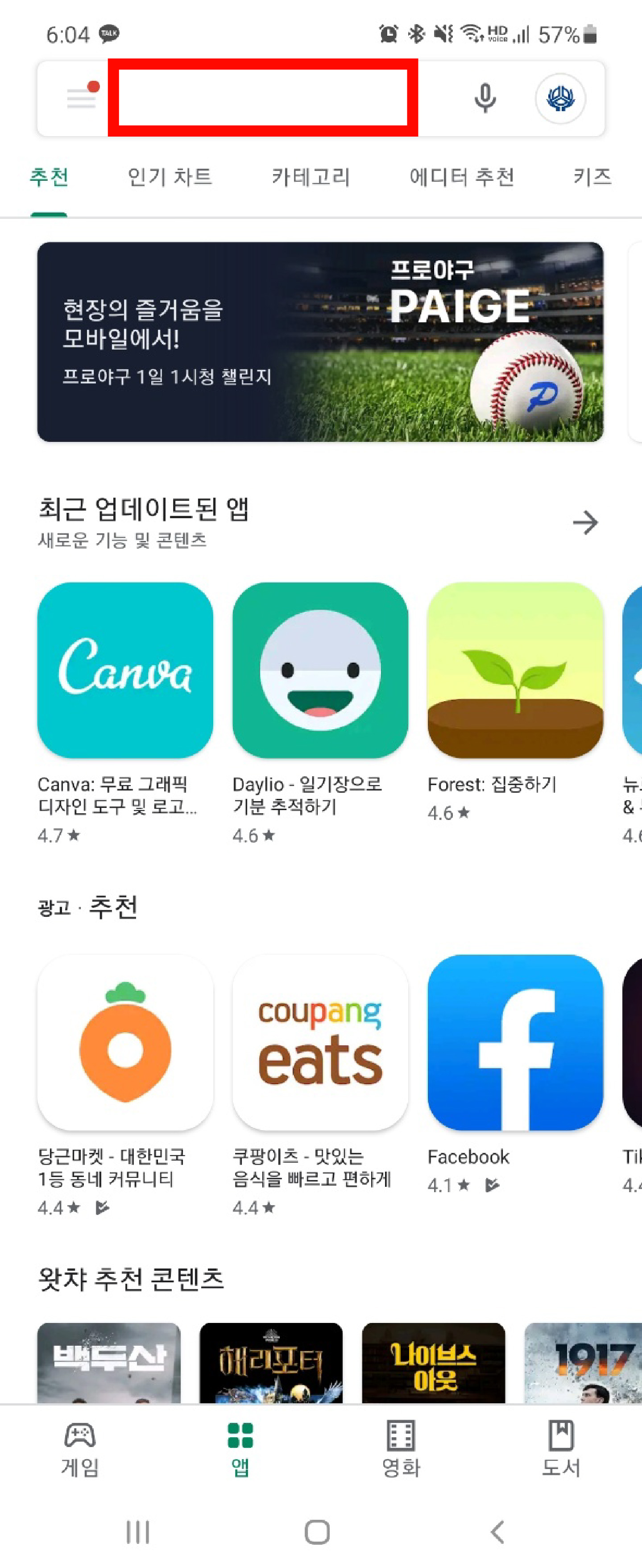Viewport: 642px width, 1568px height.
Task: Switch to the 카테고리 tab
Action: [311, 177]
